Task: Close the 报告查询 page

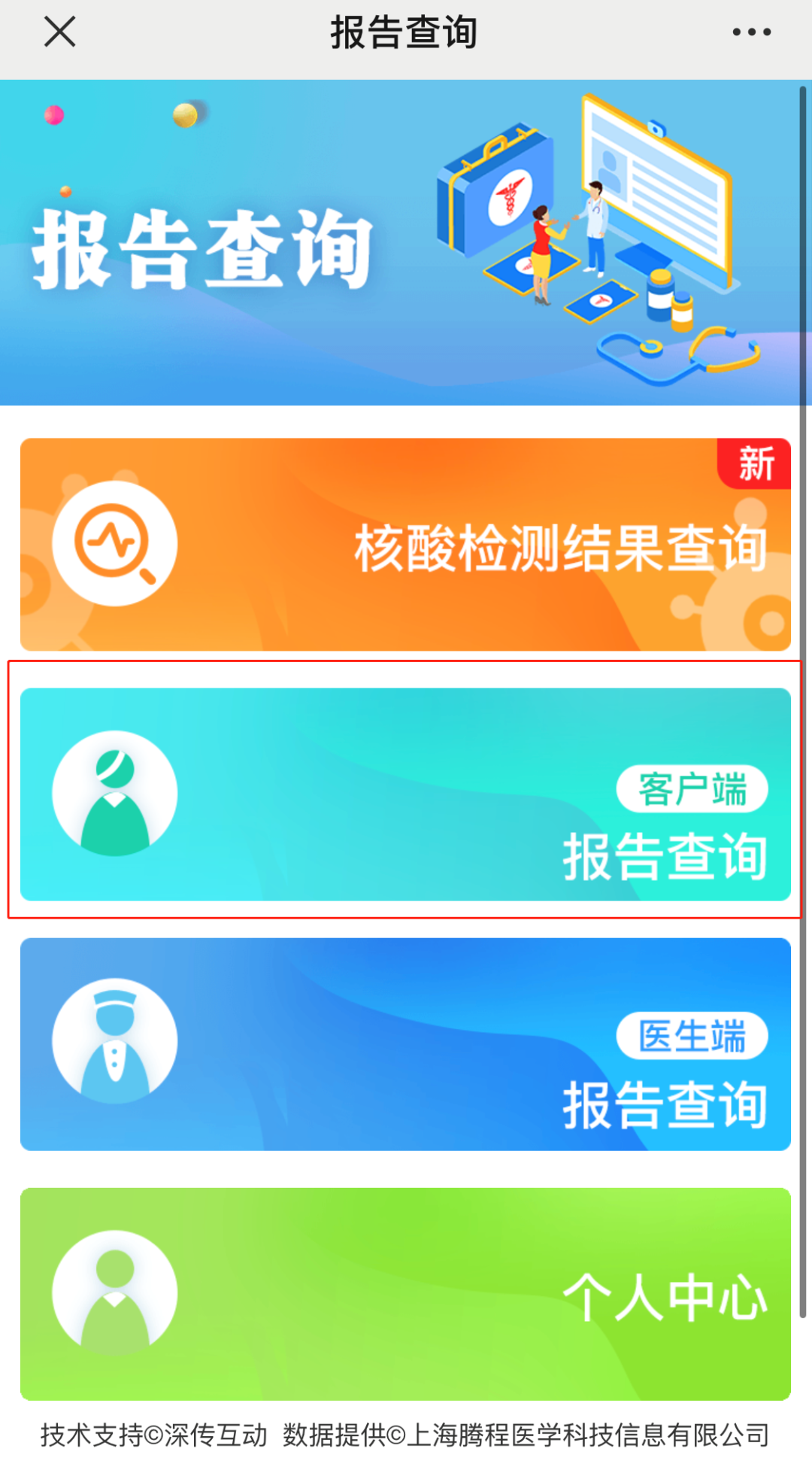Action: click(59, 32)
